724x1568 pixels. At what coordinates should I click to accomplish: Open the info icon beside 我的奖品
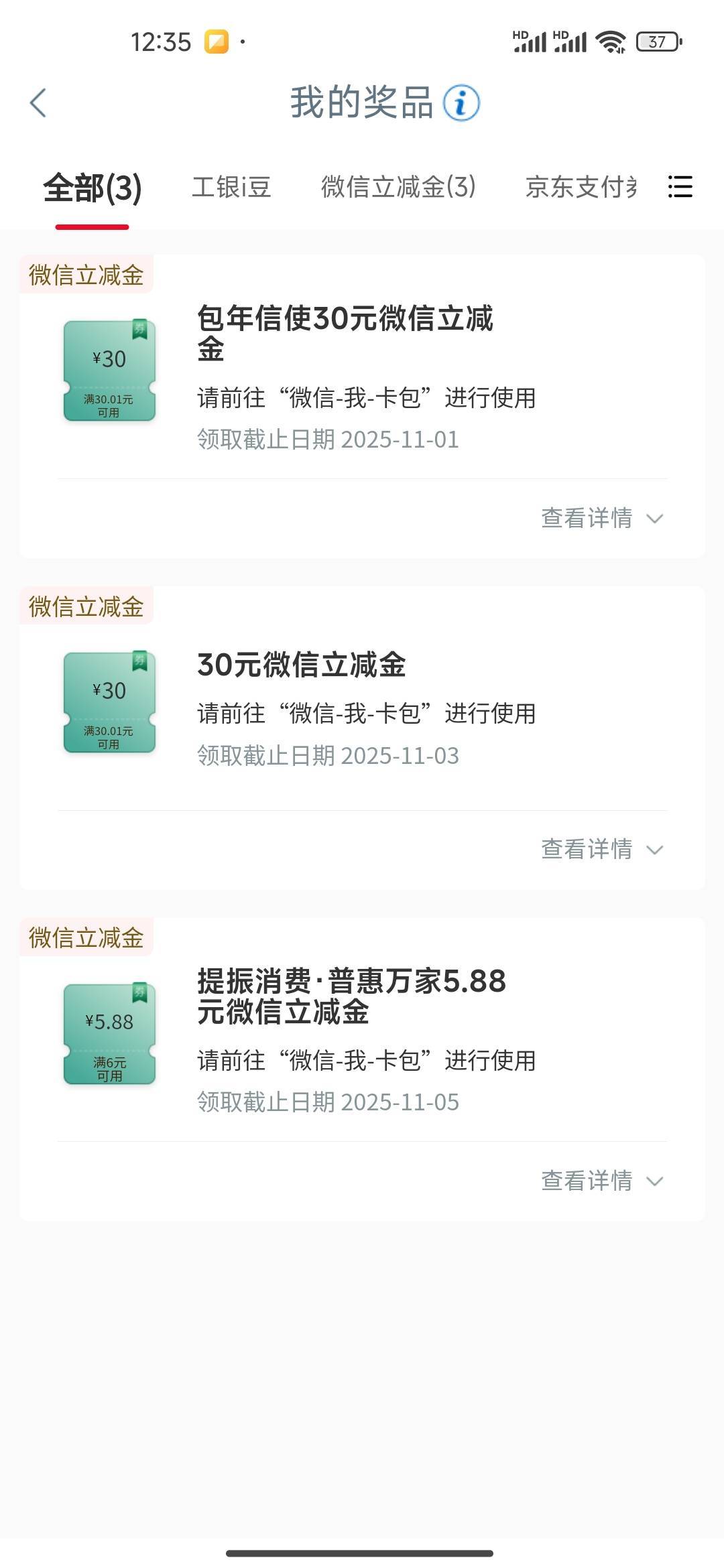pos(461,103)
